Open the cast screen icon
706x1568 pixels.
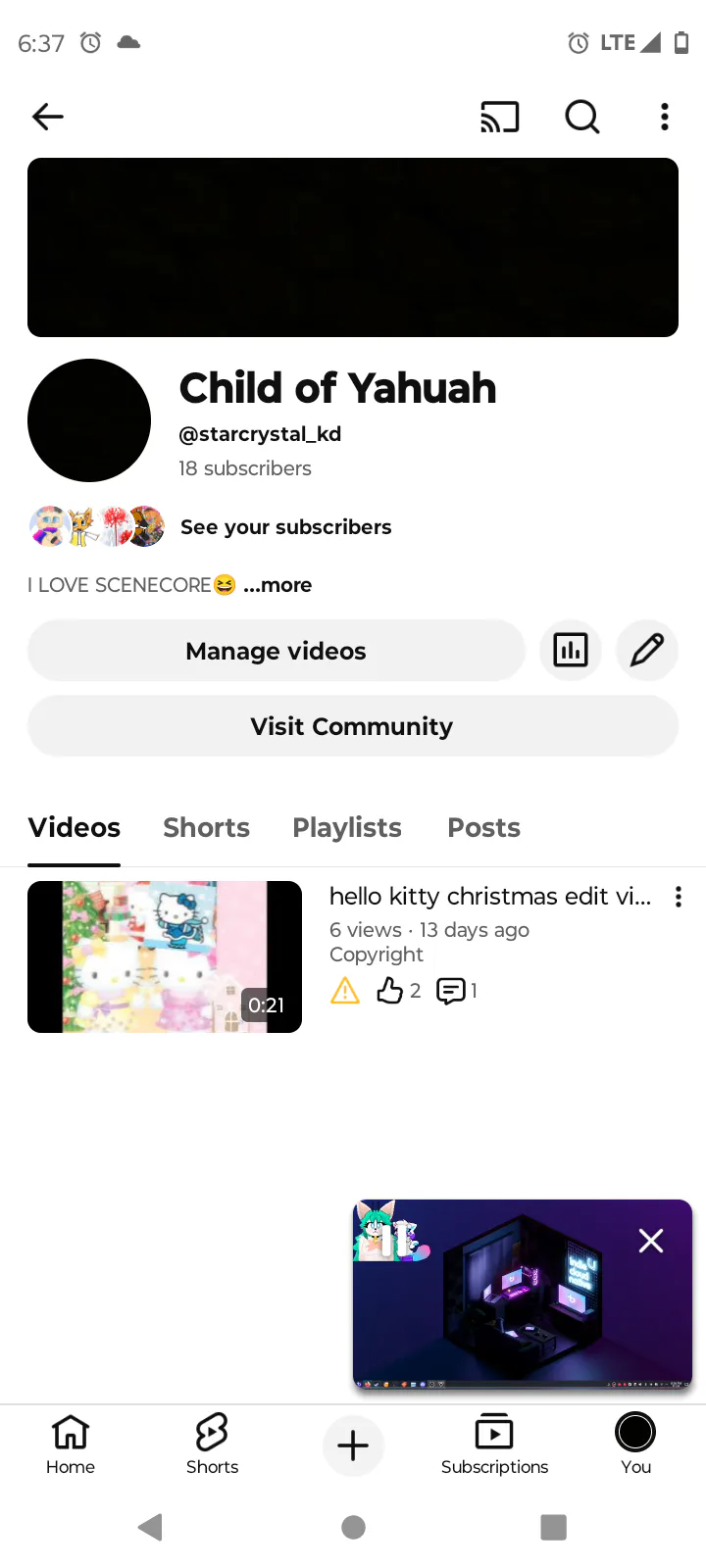[499, 117]
